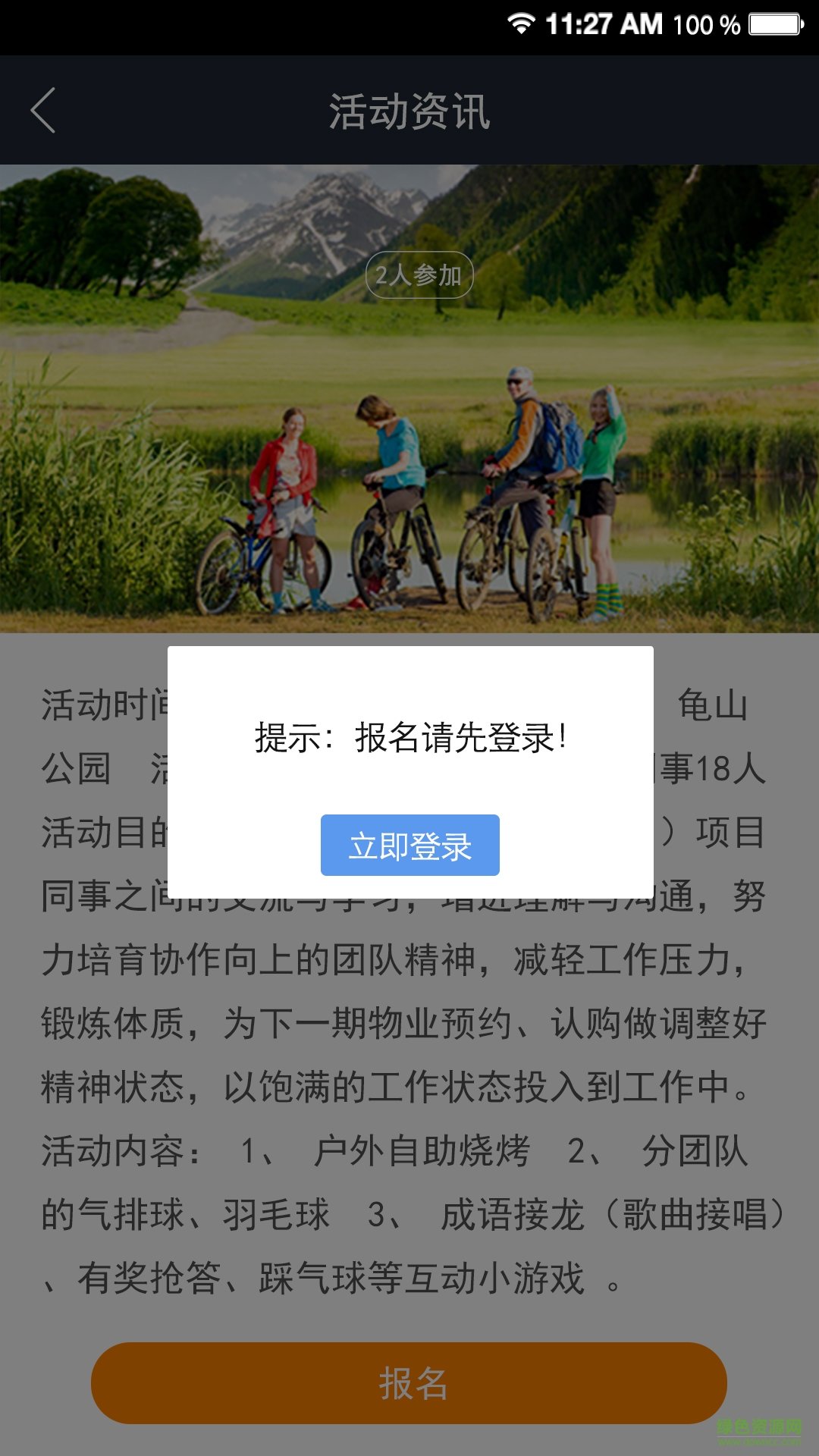The image size is (819, 1456).
Task: Tap the orange 报名 sign-up button
Action: (x=409, y=1382)
